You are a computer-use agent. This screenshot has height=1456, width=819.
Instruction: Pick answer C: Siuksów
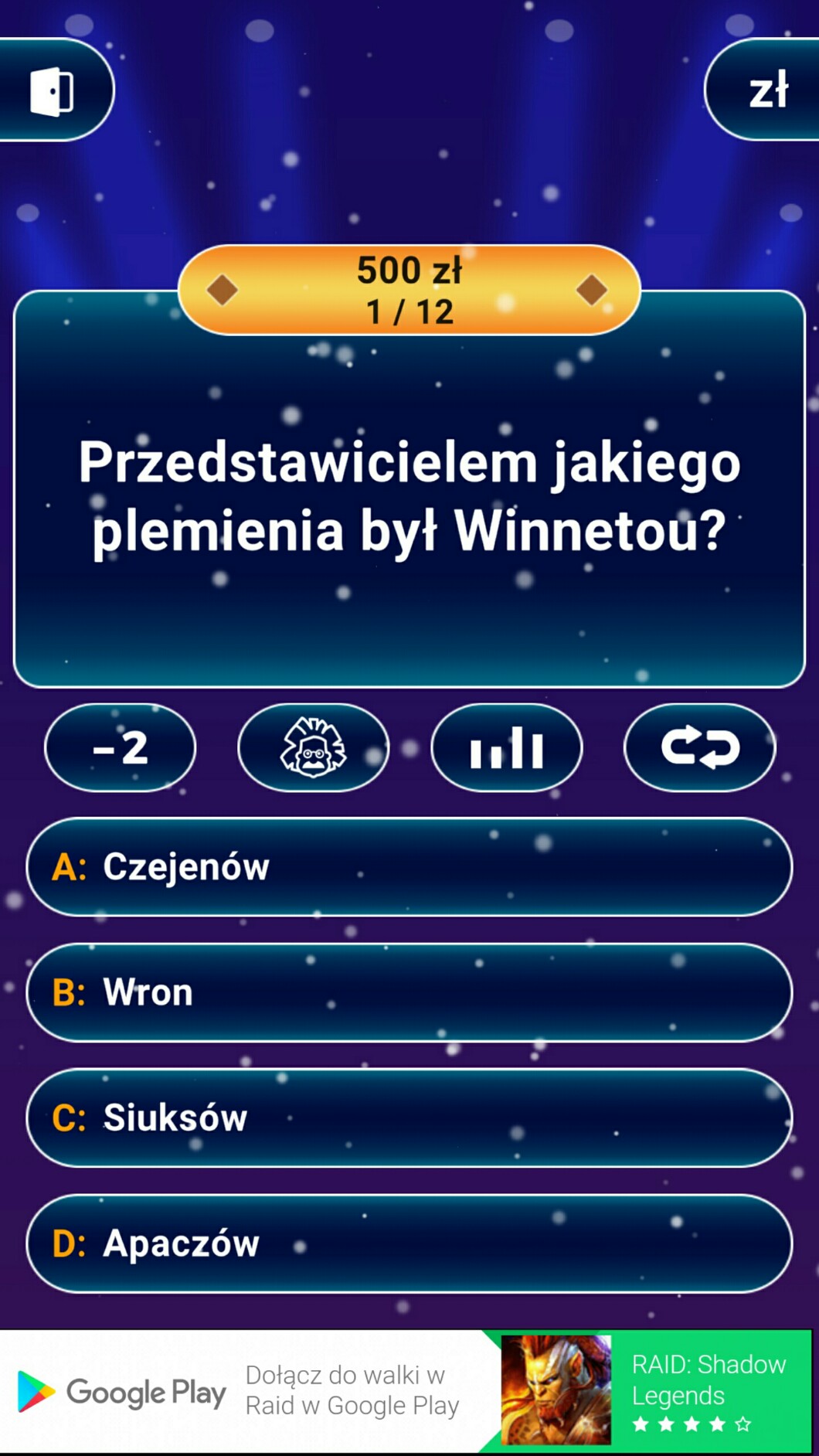click(x=409, y=1118)
